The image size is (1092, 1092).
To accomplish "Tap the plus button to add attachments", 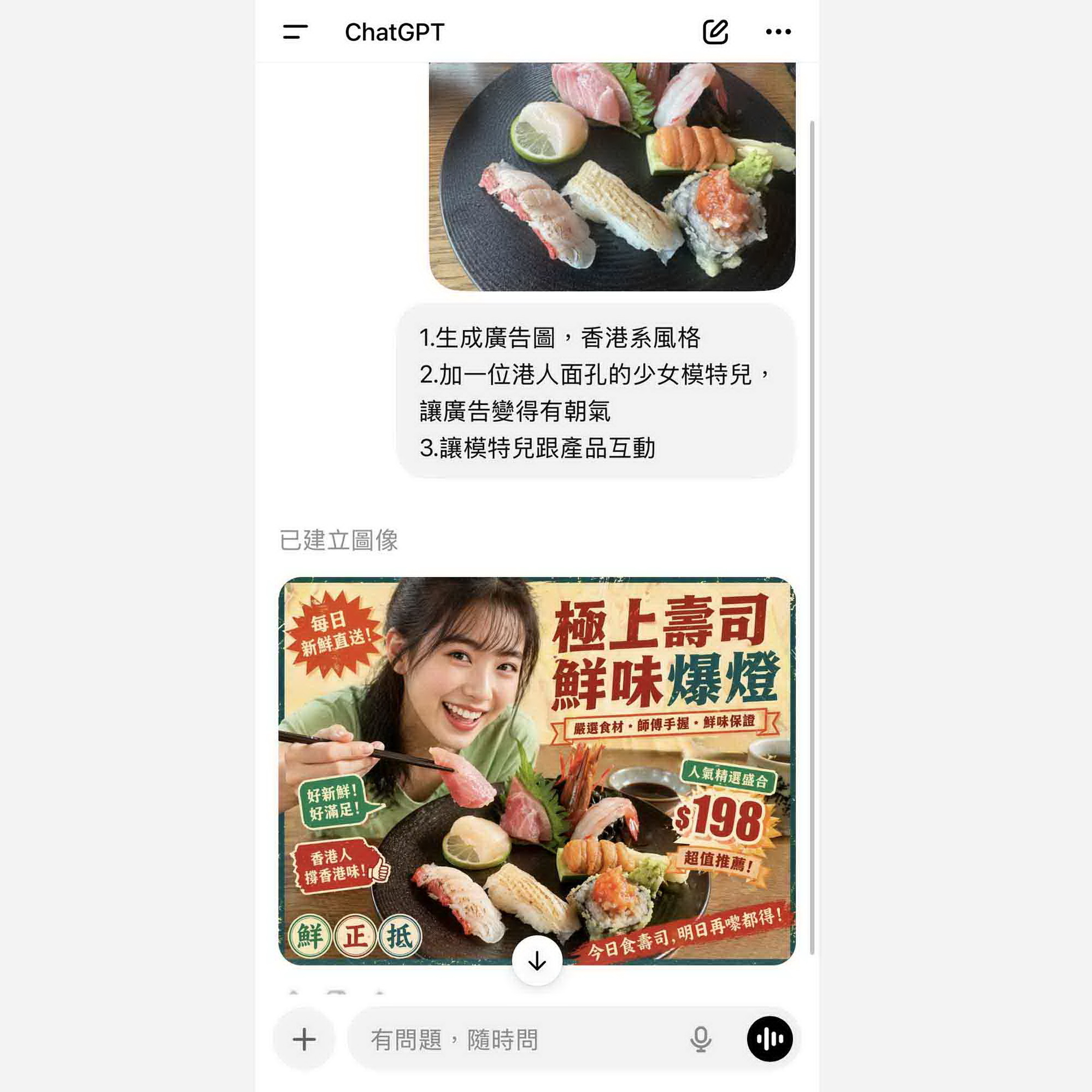I will tap(304, 1039).
